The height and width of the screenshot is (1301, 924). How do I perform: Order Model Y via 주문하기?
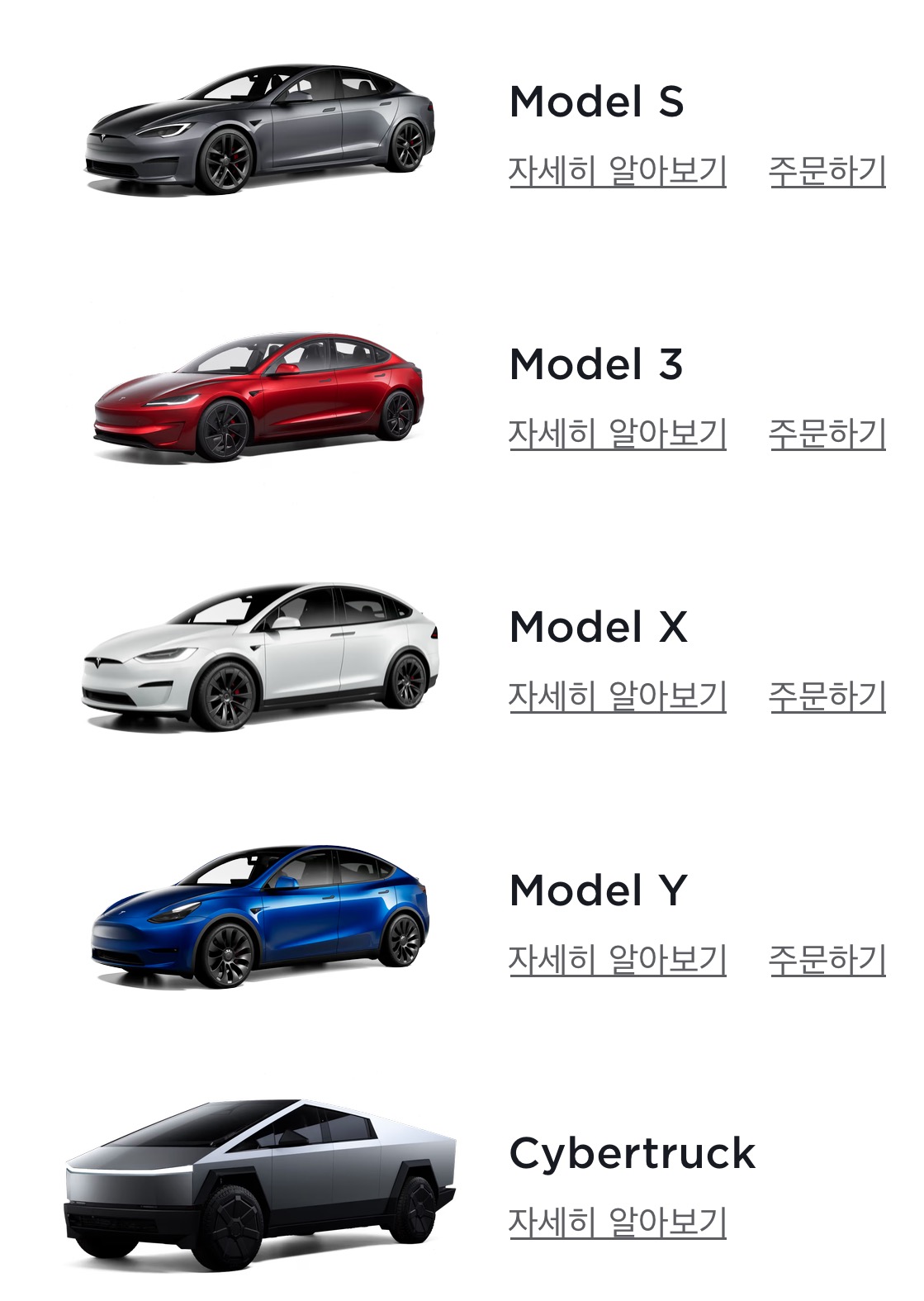[827, 958]
